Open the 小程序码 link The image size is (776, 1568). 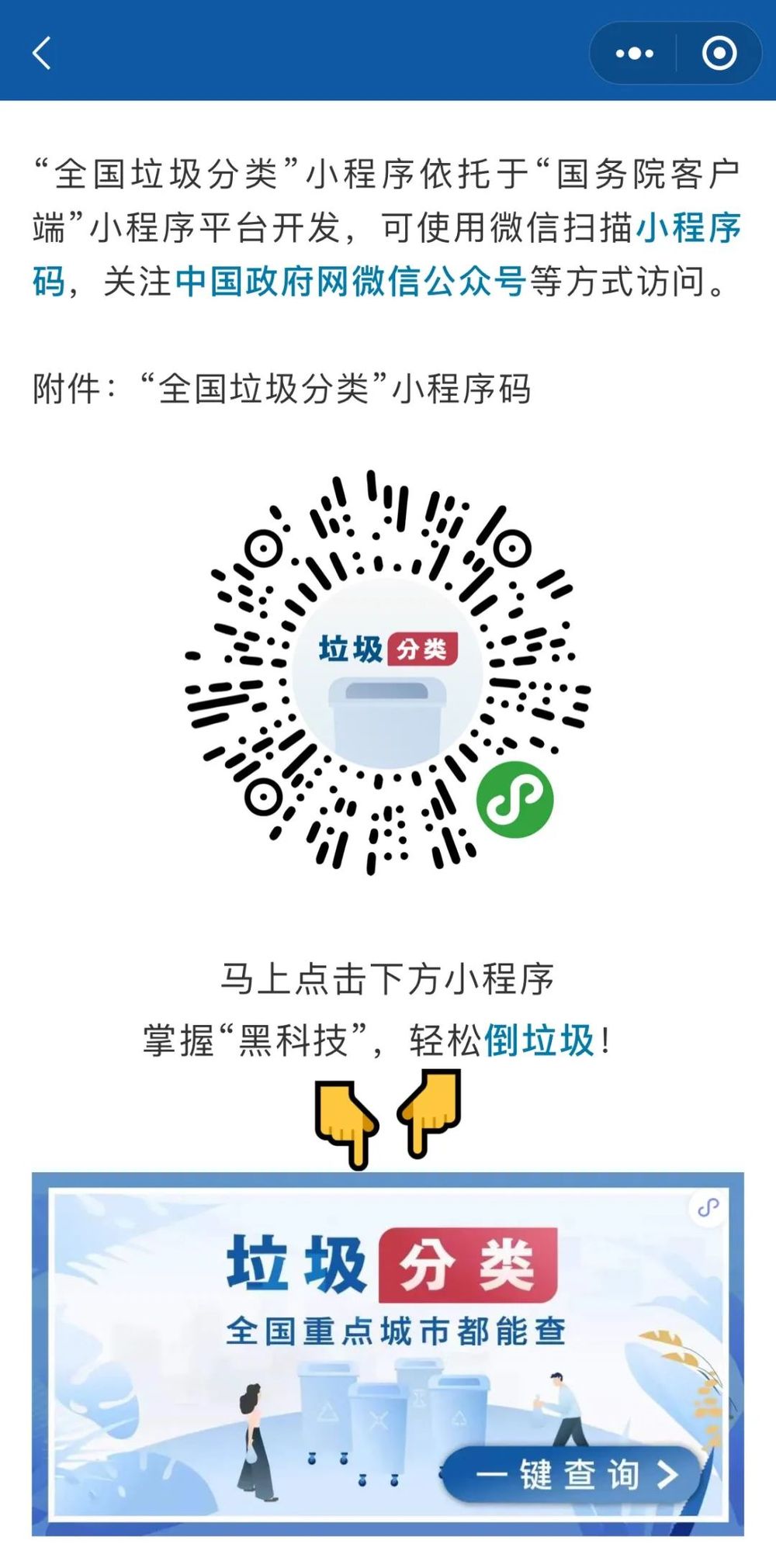(688, 228)
